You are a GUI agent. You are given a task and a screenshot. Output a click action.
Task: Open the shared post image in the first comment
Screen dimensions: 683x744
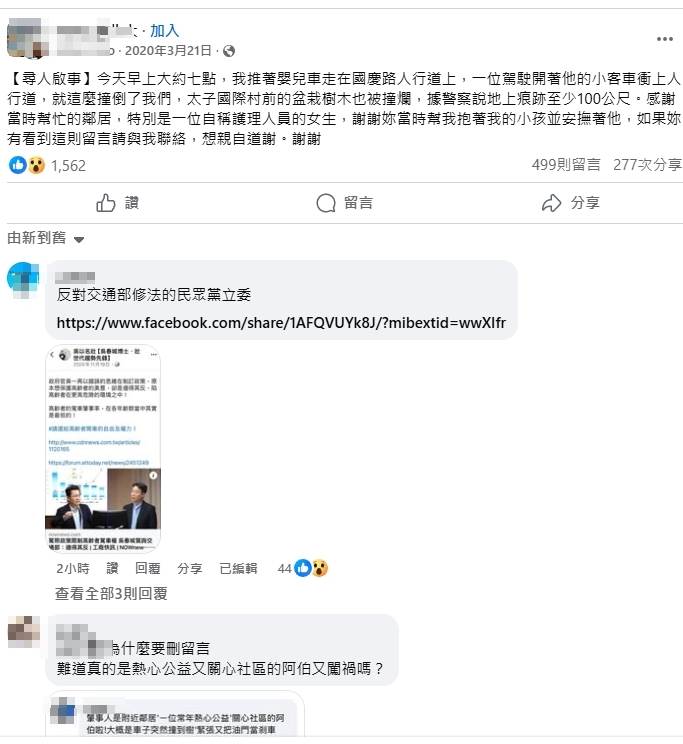point(104,446)
